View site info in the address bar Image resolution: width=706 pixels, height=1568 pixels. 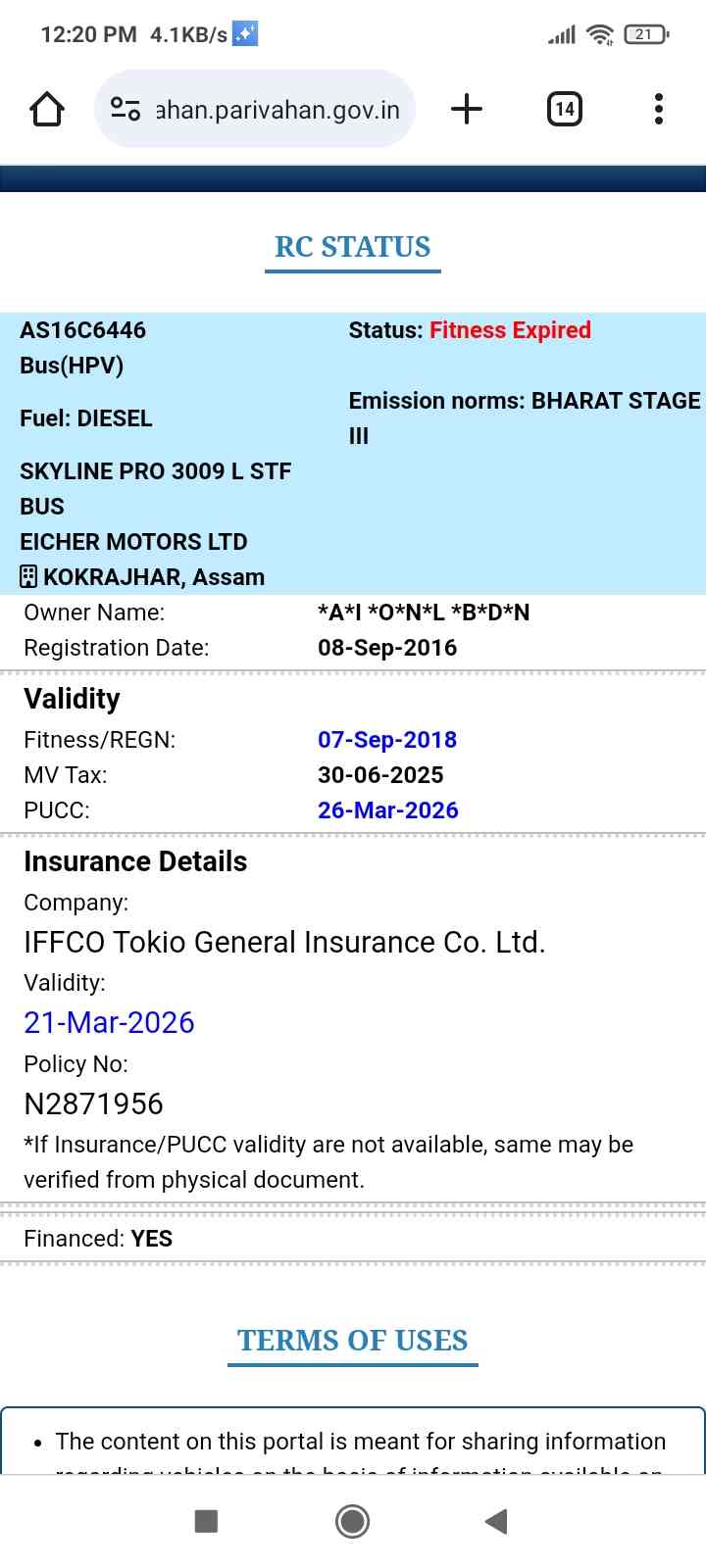[126, 109]
